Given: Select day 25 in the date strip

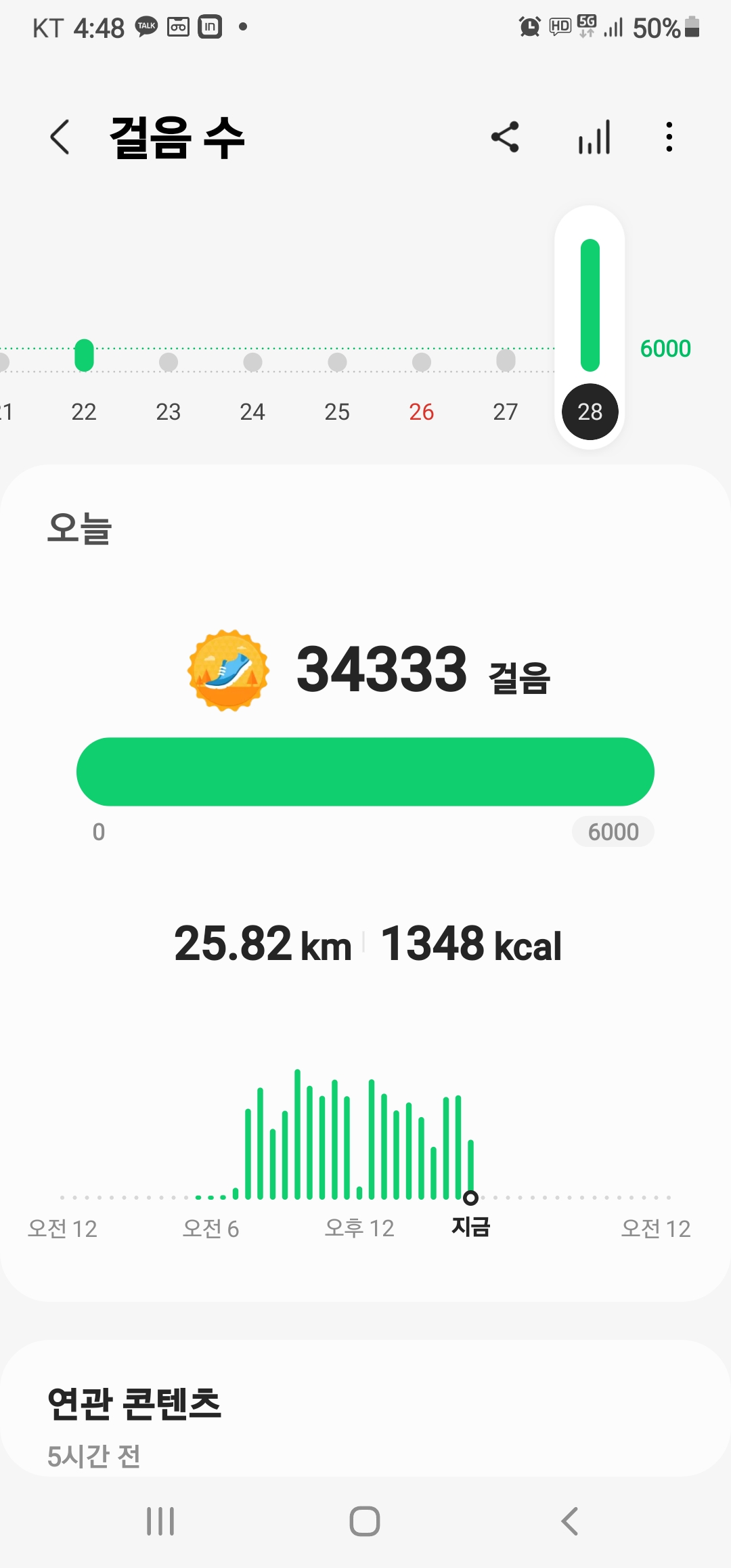Looking at the screenshot, I should tap(337, 411).
